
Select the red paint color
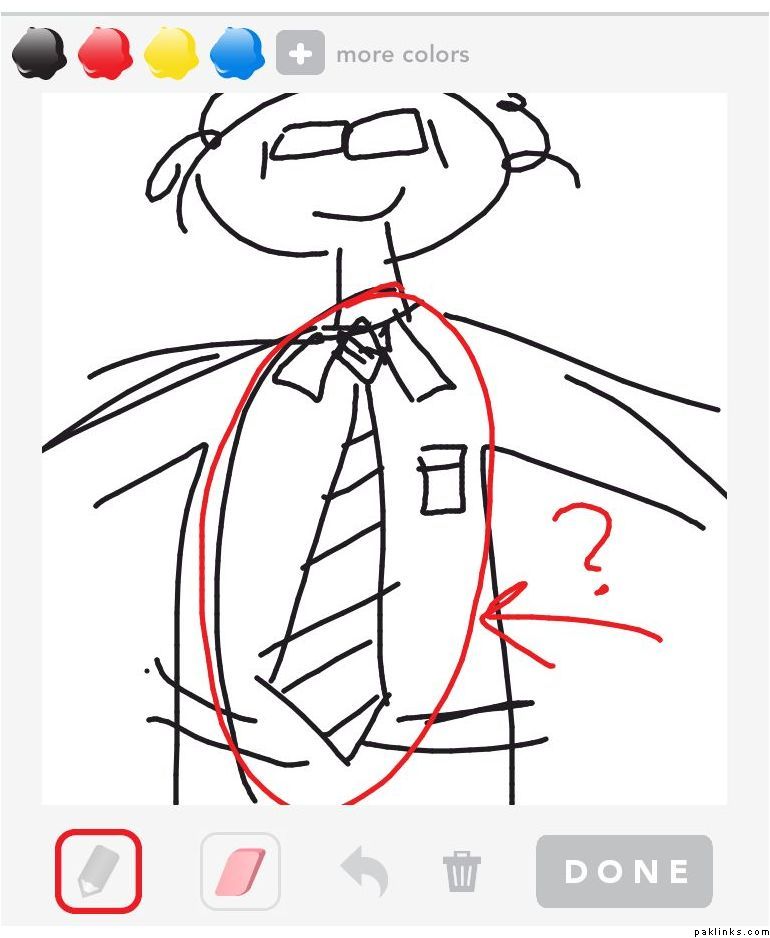pos(106,53)
